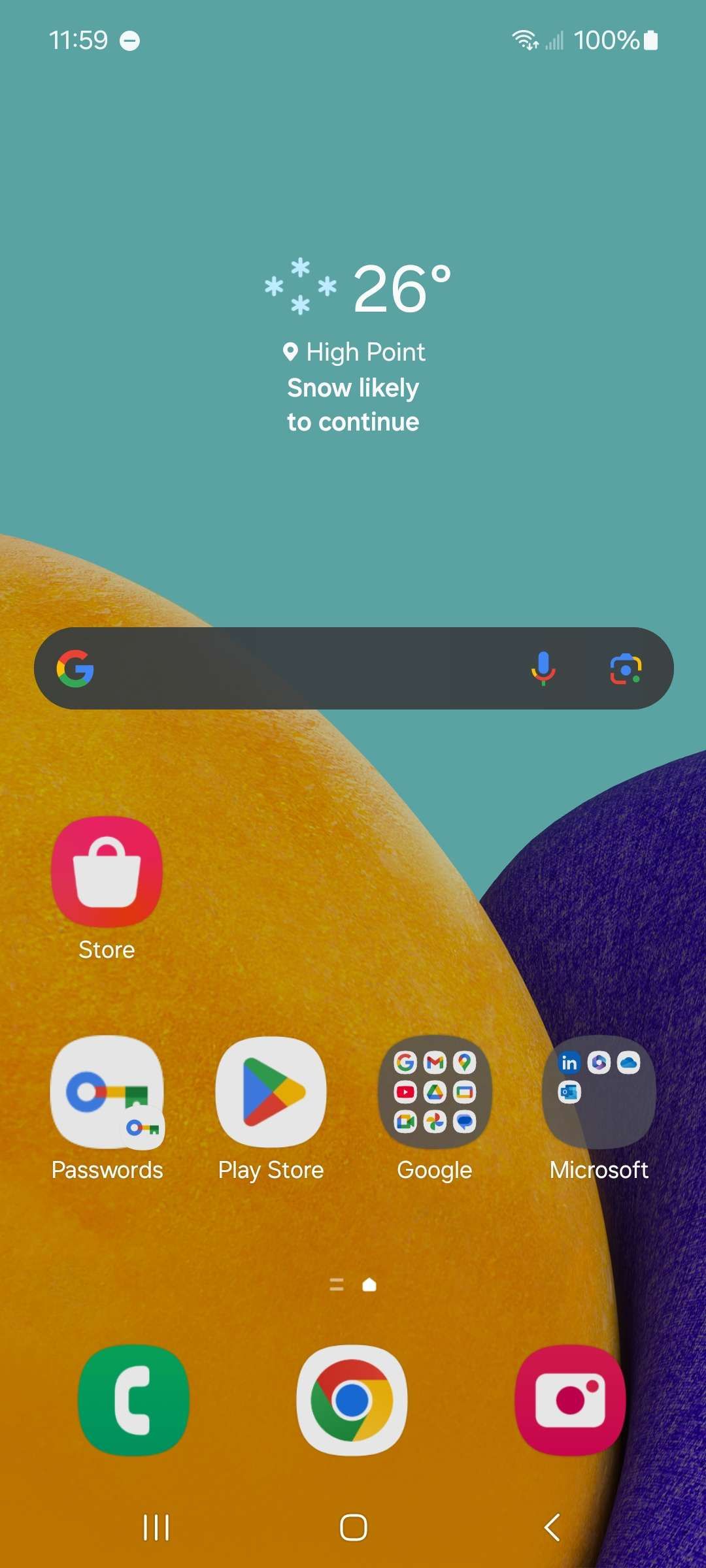Show recent apps from navigation bar

point(156,1527)
